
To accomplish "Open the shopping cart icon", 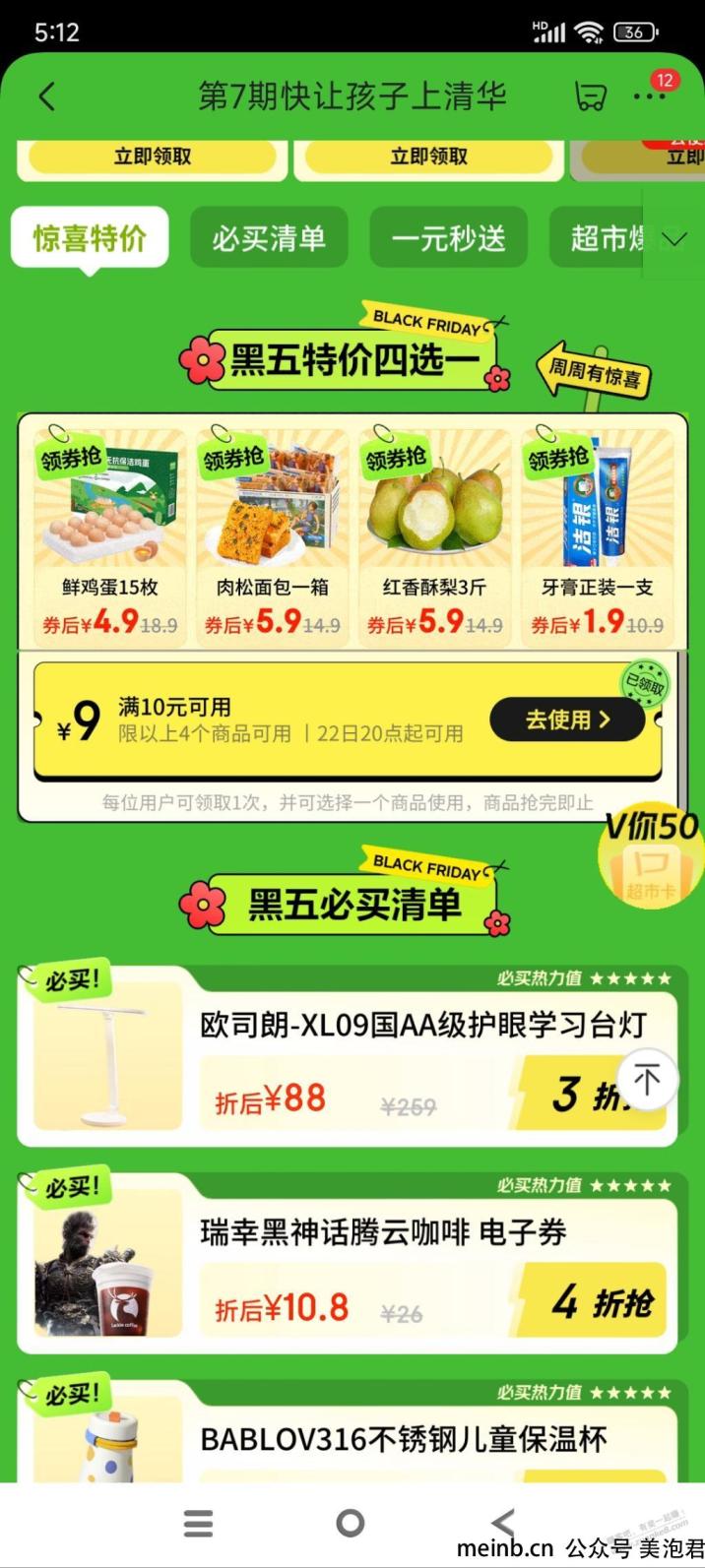I will point(589,96).
